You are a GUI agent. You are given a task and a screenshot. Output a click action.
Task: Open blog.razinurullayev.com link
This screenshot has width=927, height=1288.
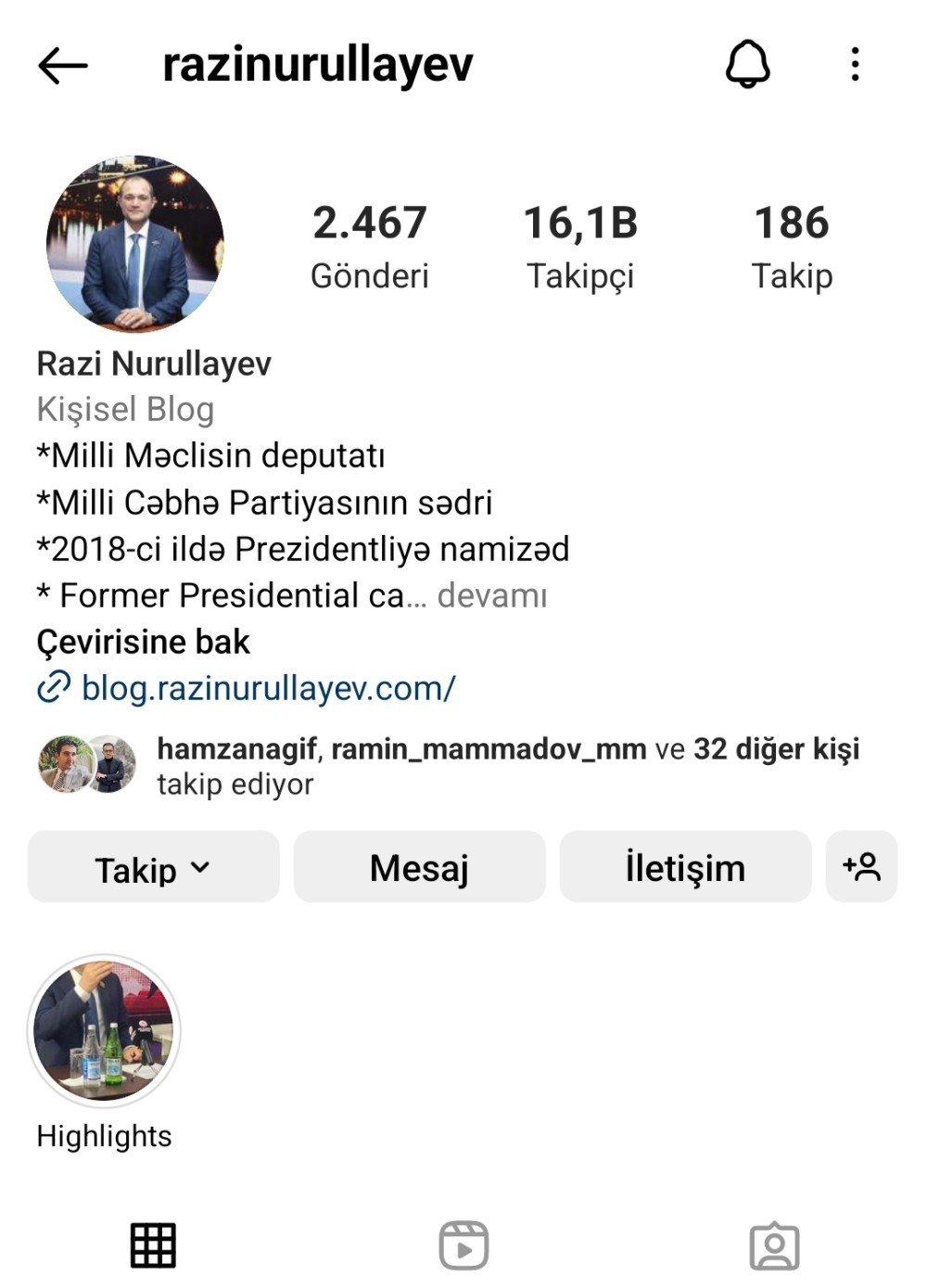click(269, 686)
